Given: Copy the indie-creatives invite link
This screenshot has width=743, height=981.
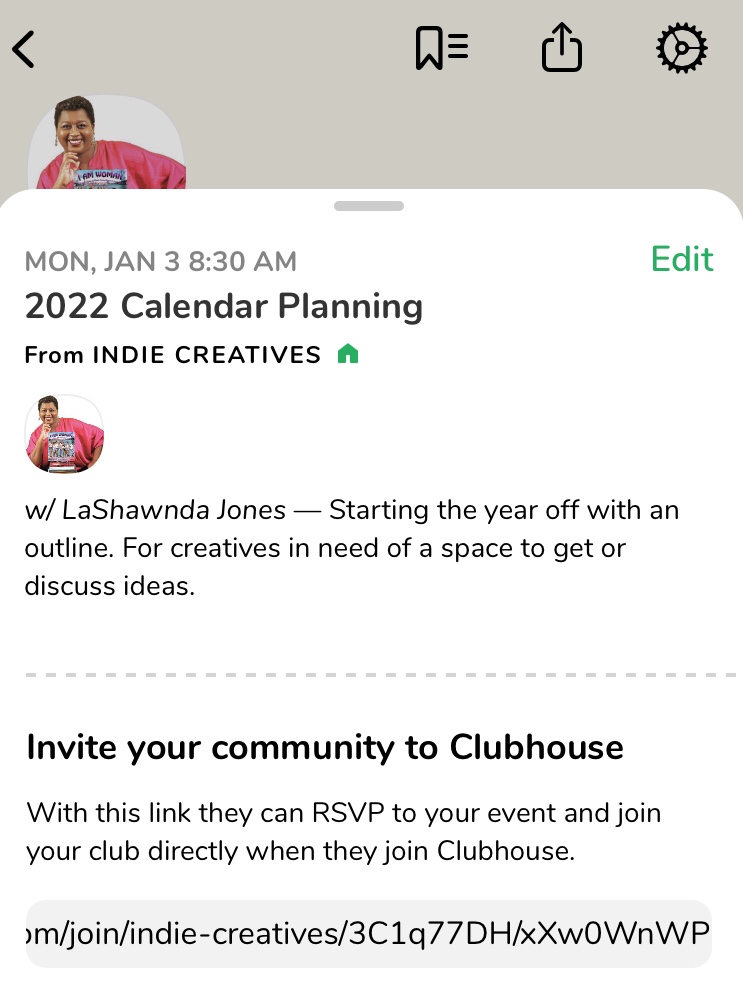Looking at the screenshot, I should [x=368, y=934].
